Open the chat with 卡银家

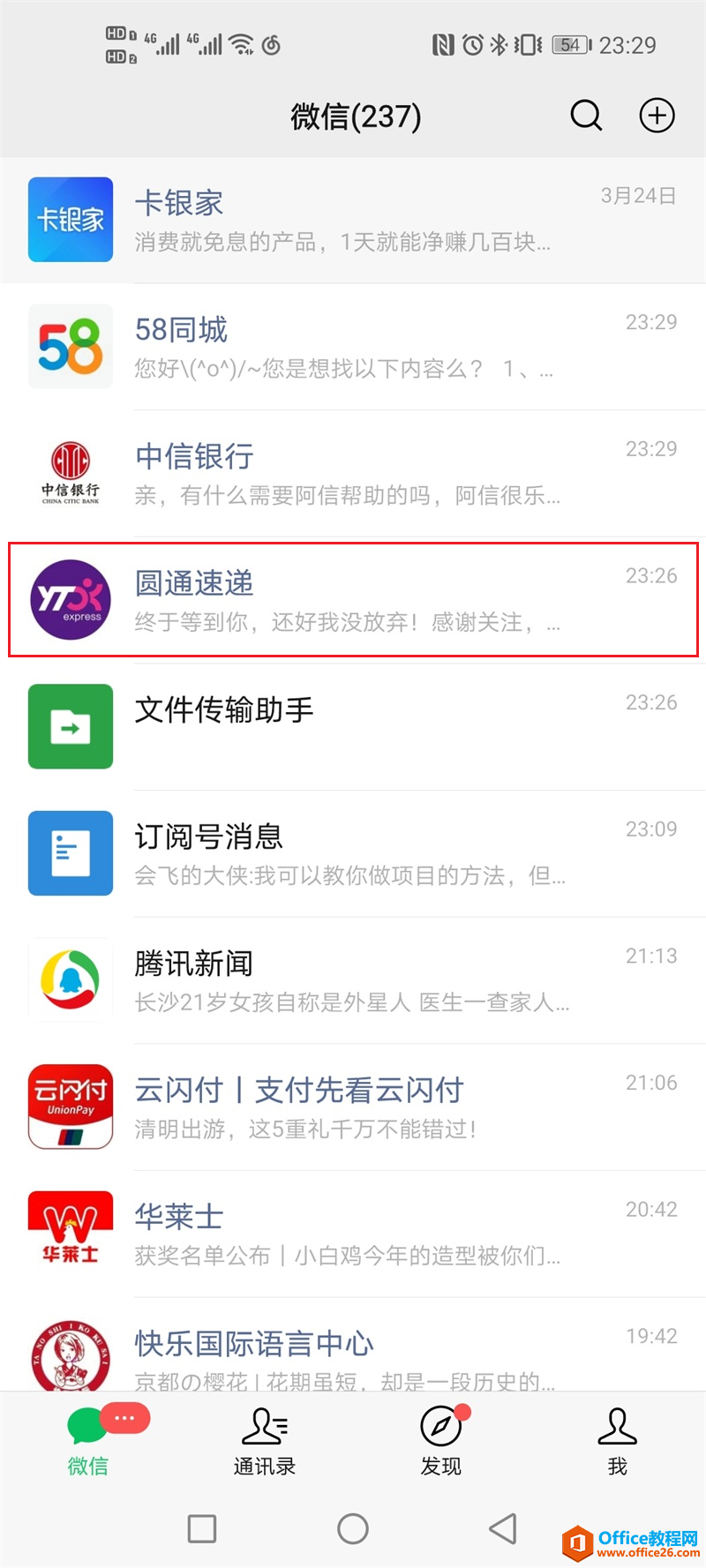pyautogui.click(x=353, y=221)
